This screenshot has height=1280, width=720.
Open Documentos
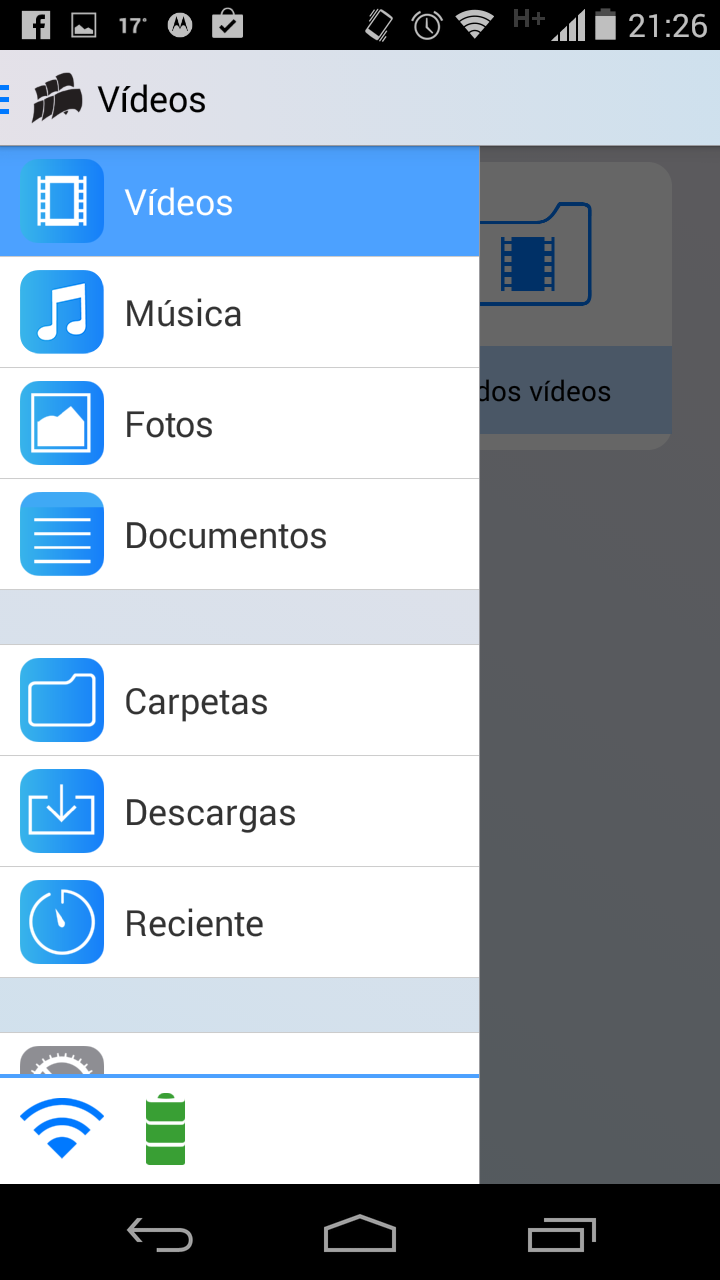click(x=240, y=534)
